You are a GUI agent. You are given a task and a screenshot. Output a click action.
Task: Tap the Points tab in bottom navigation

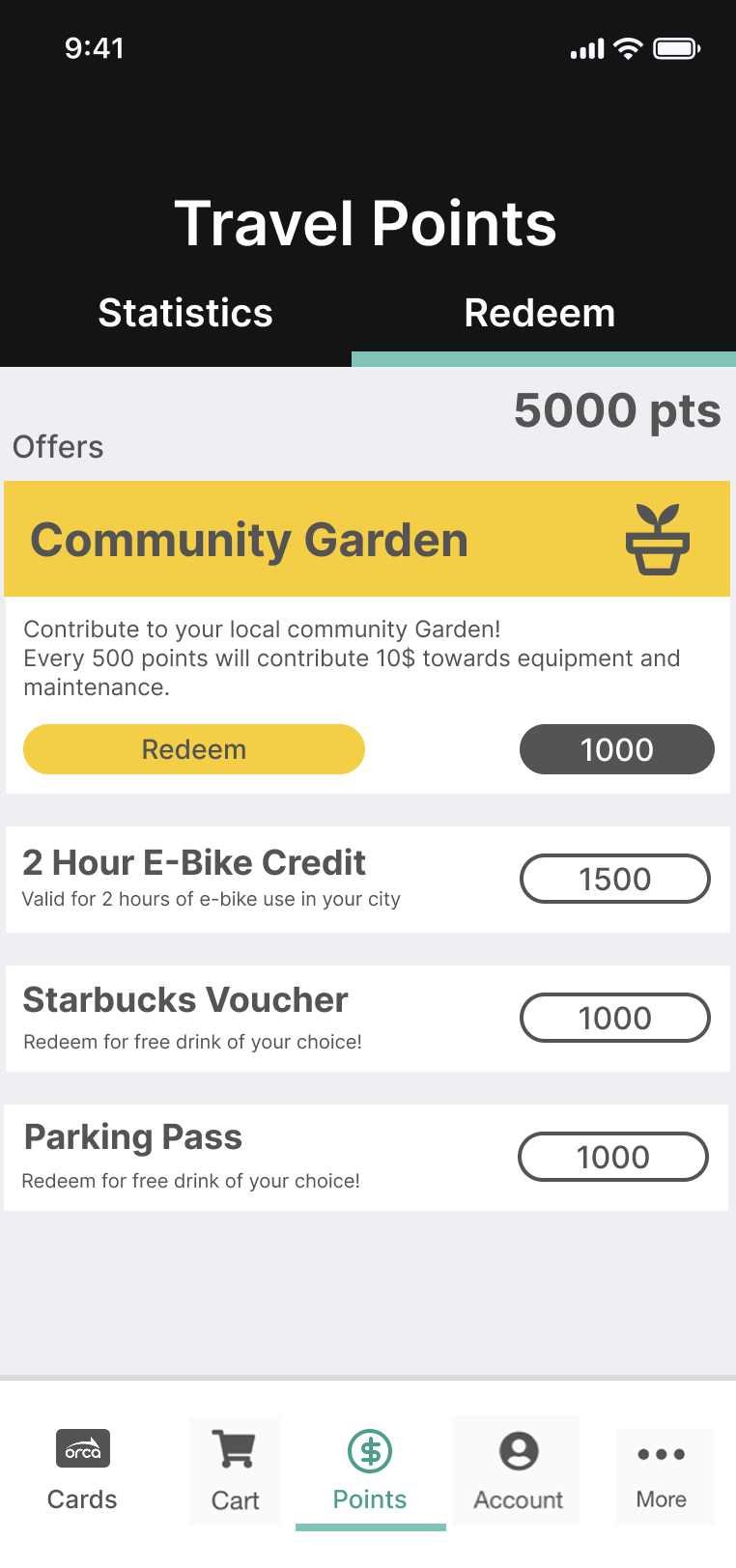tap(370, 1470)
